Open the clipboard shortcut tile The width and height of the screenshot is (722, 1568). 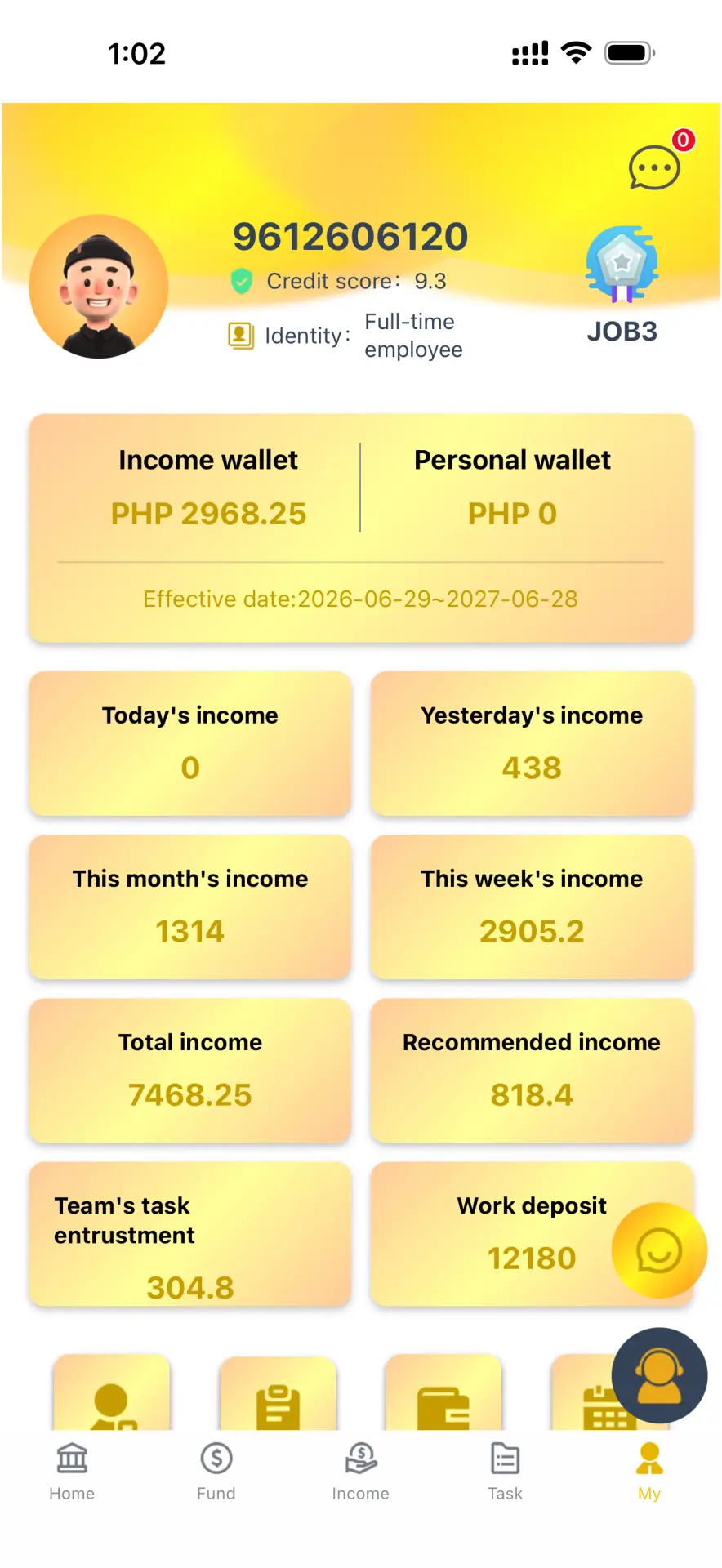tap(278, 1393)
